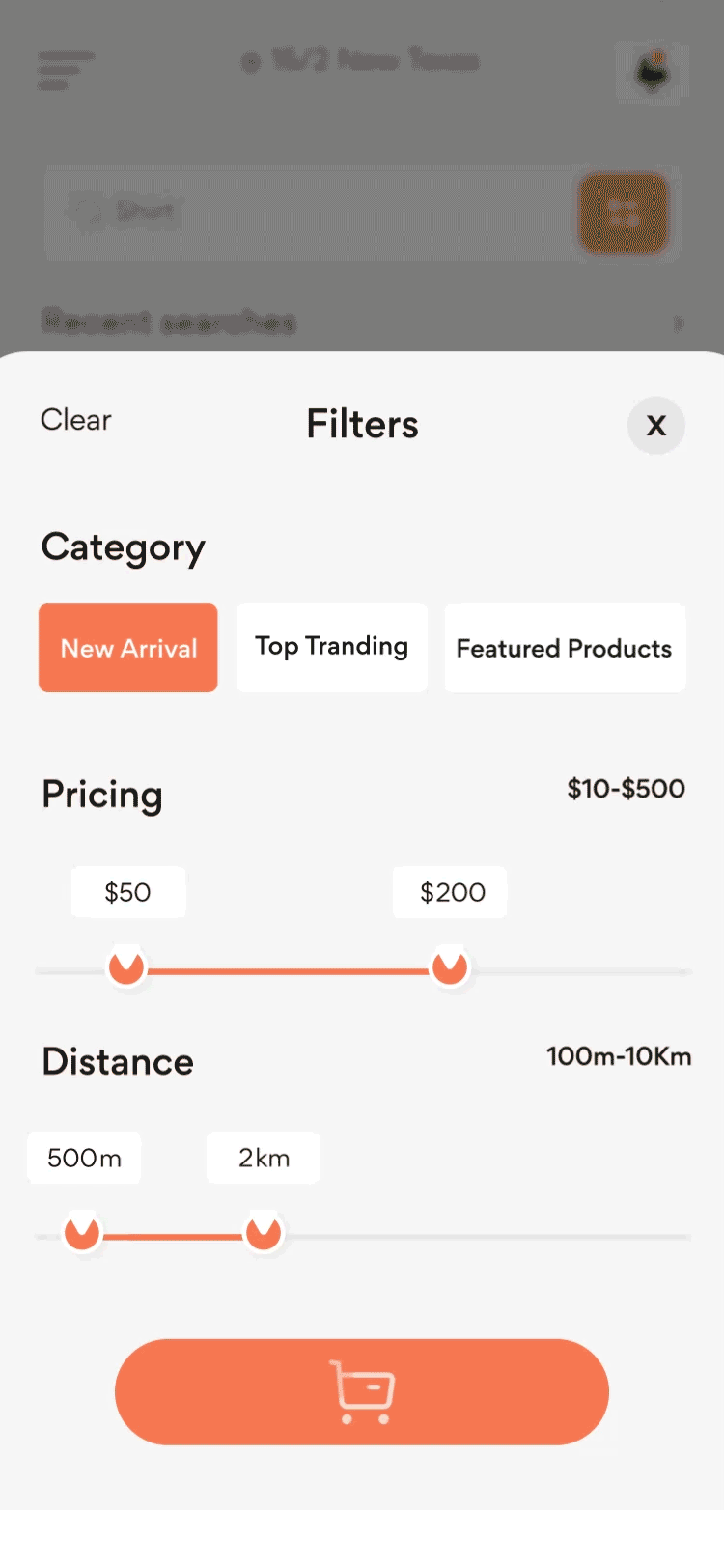724x1568 pixels.
Task: Pick the Featured Products category
Action: (x=565, y=648)
